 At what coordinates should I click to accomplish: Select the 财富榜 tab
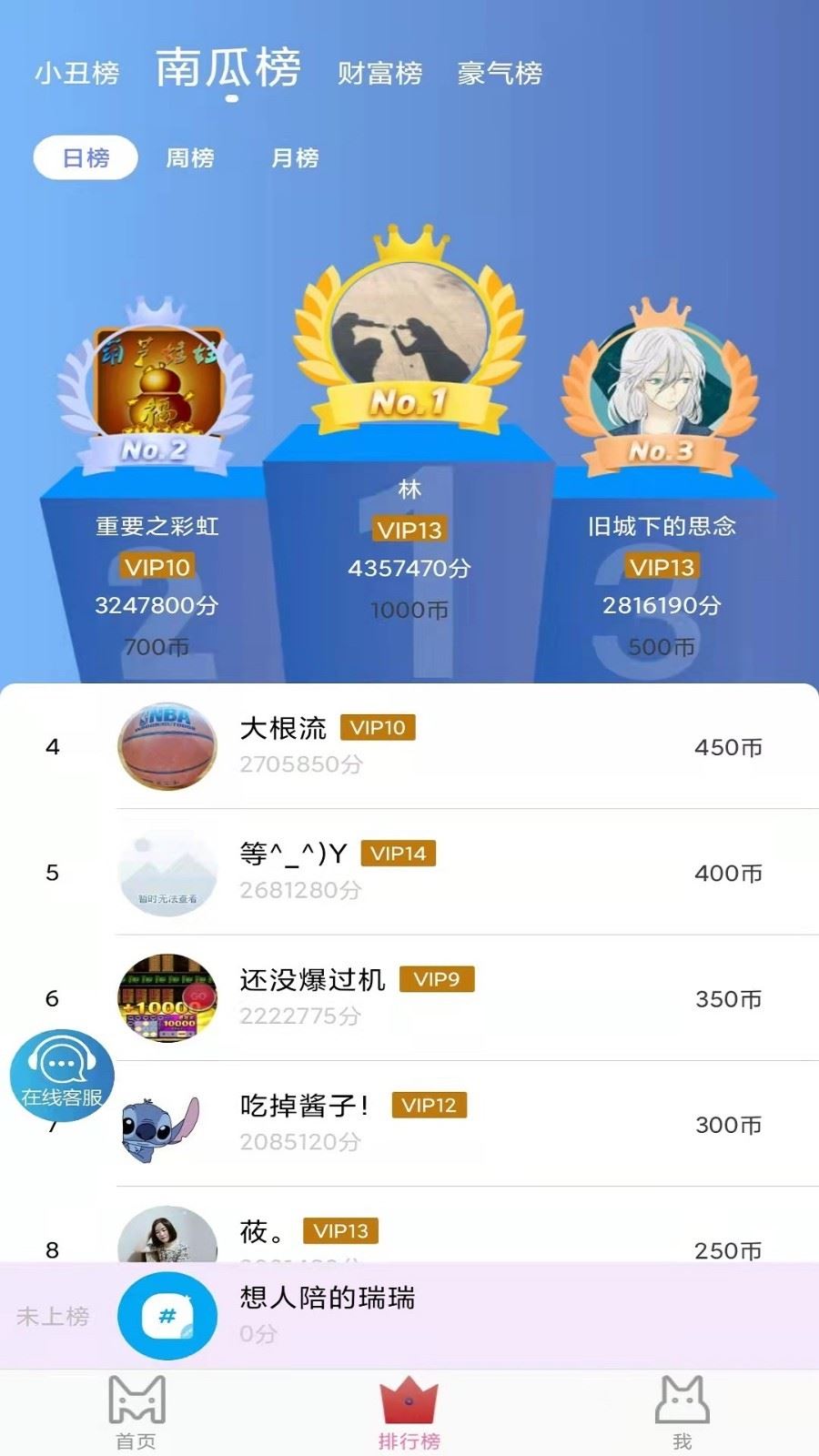[379, 73]
